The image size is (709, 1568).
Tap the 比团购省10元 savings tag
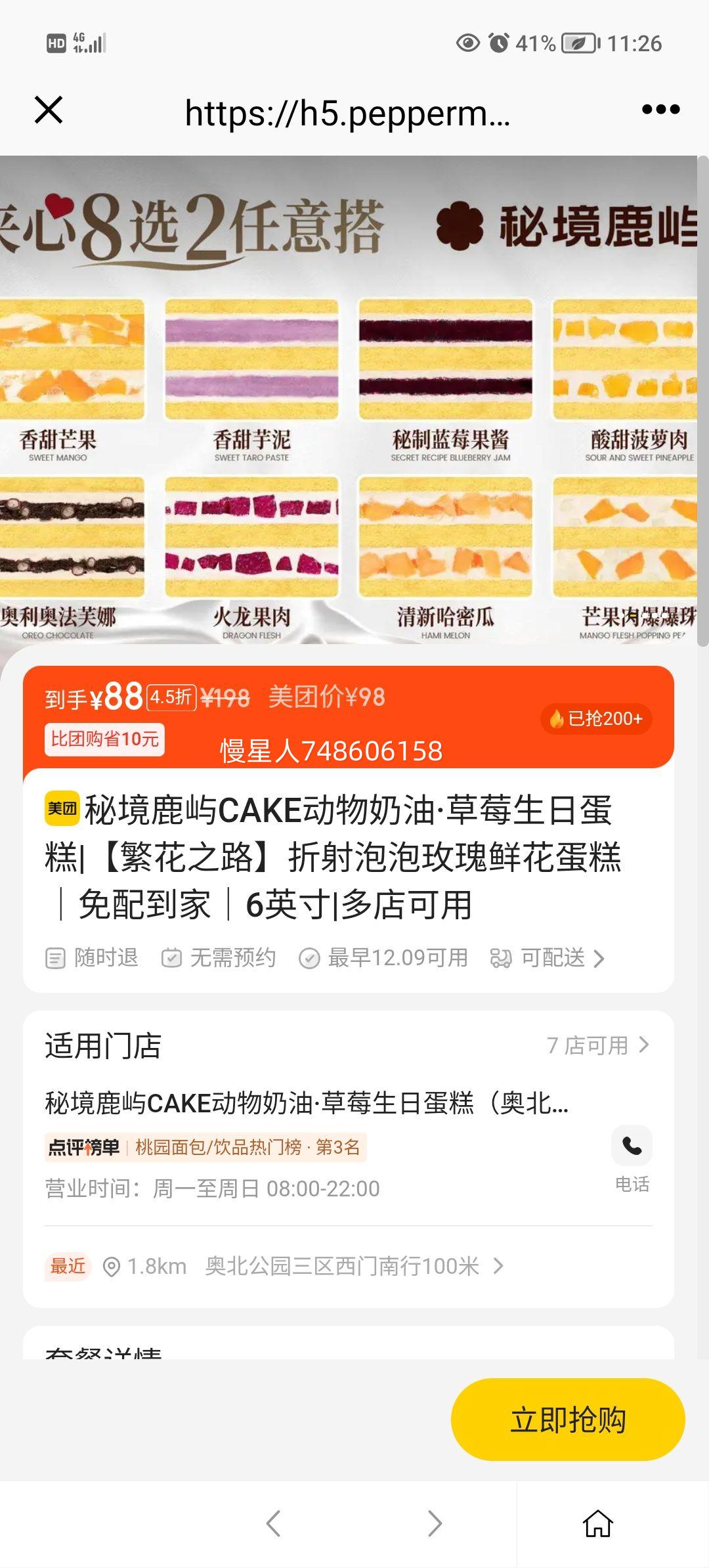pos(104,739)
